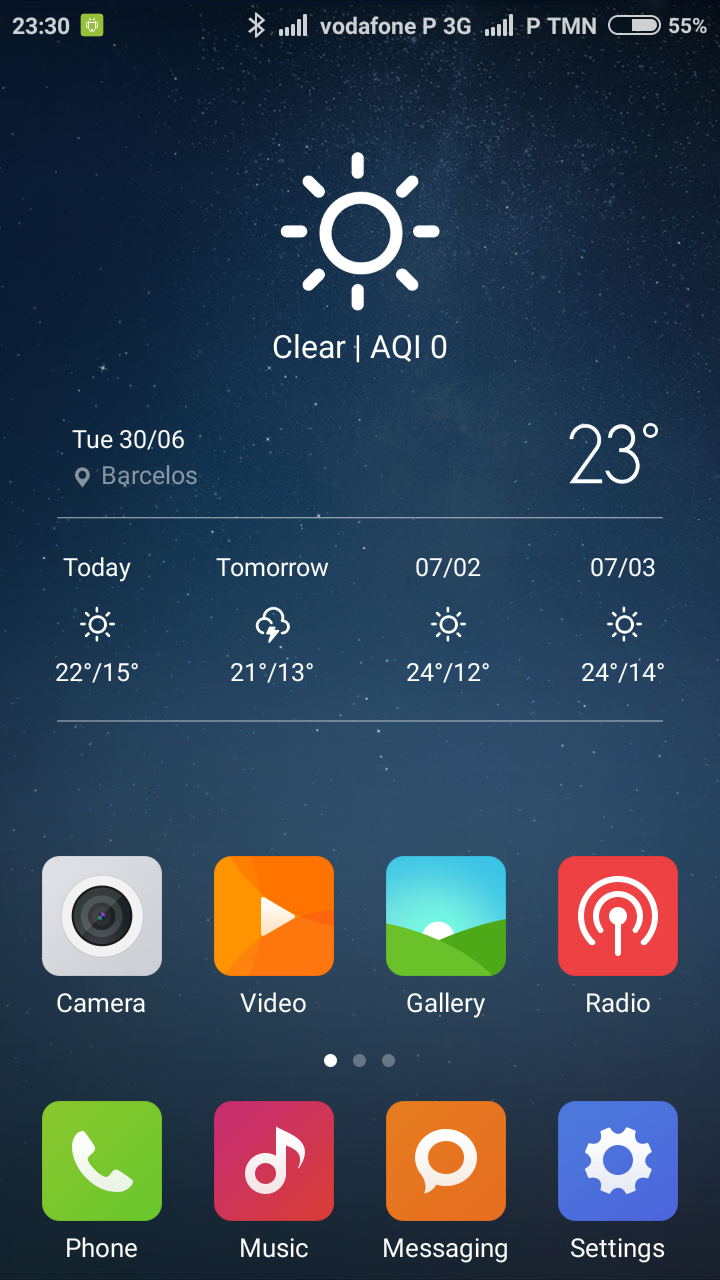Open the weather widget showing 23°
Image resolution: width=720 pixels, height=1280 pixels.
pyautogui.click(x=613, y=455)
